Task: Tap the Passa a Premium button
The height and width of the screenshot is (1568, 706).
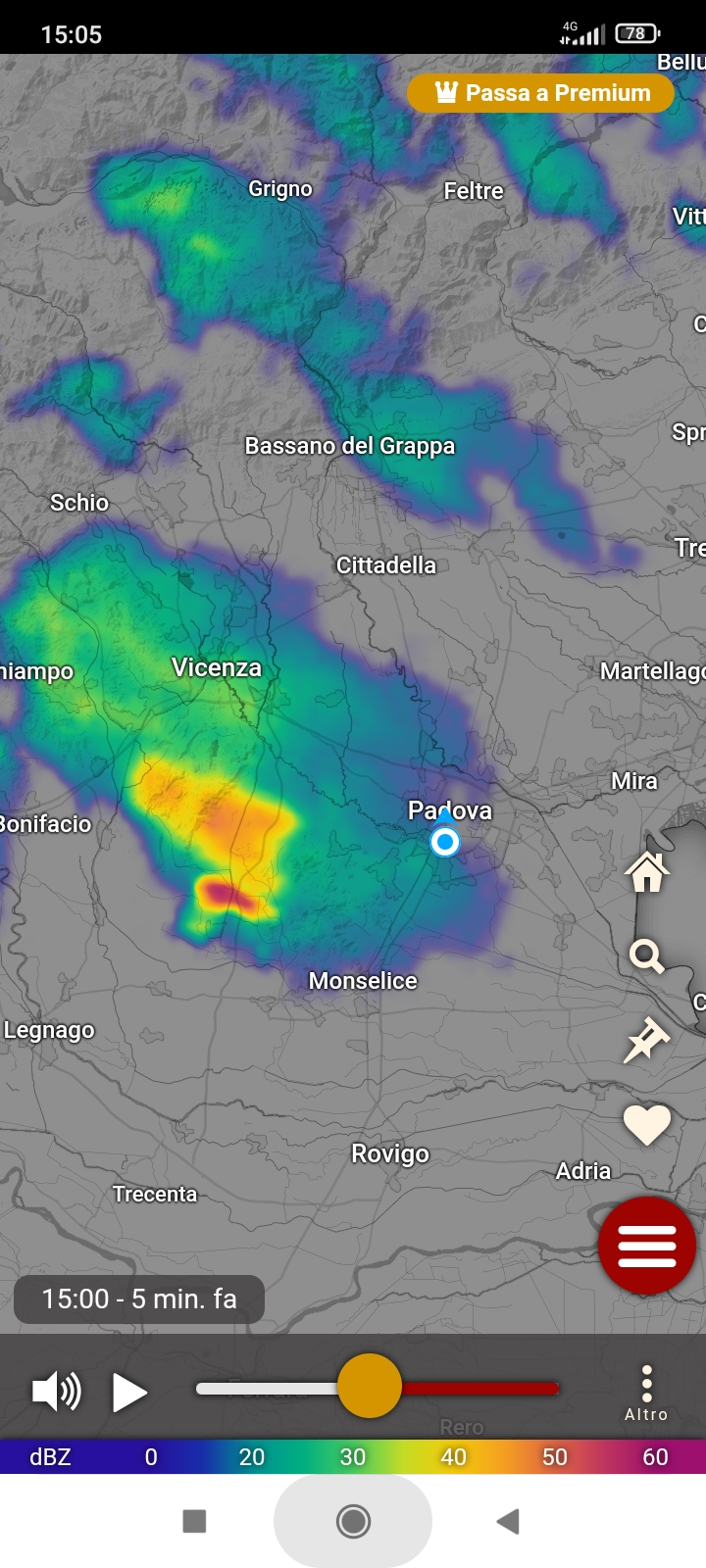Action: point(541,93)
